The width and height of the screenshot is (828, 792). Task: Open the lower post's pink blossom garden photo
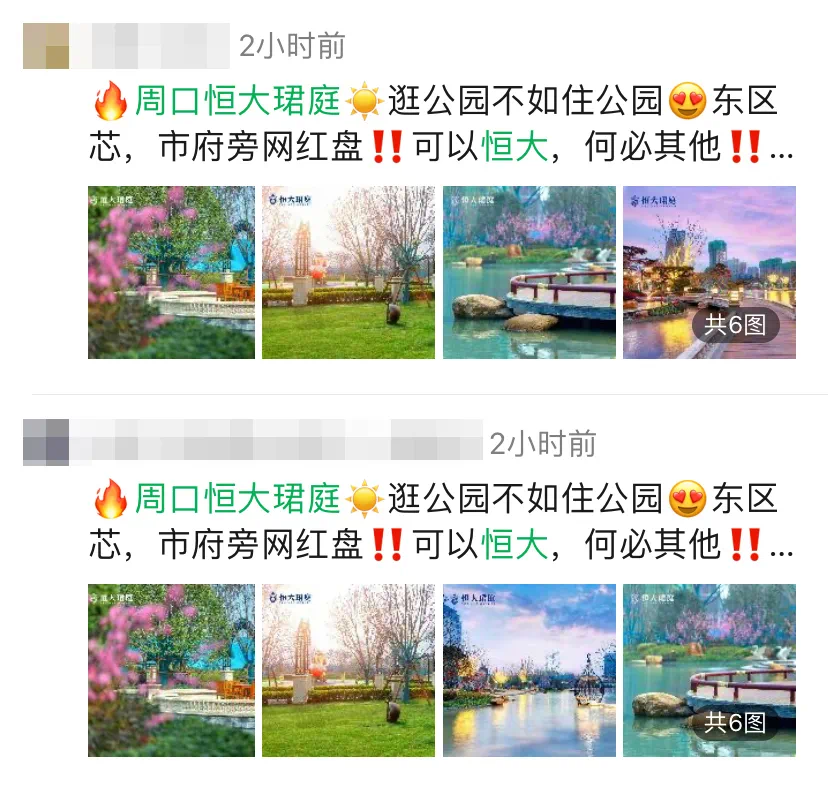(171, 670)
